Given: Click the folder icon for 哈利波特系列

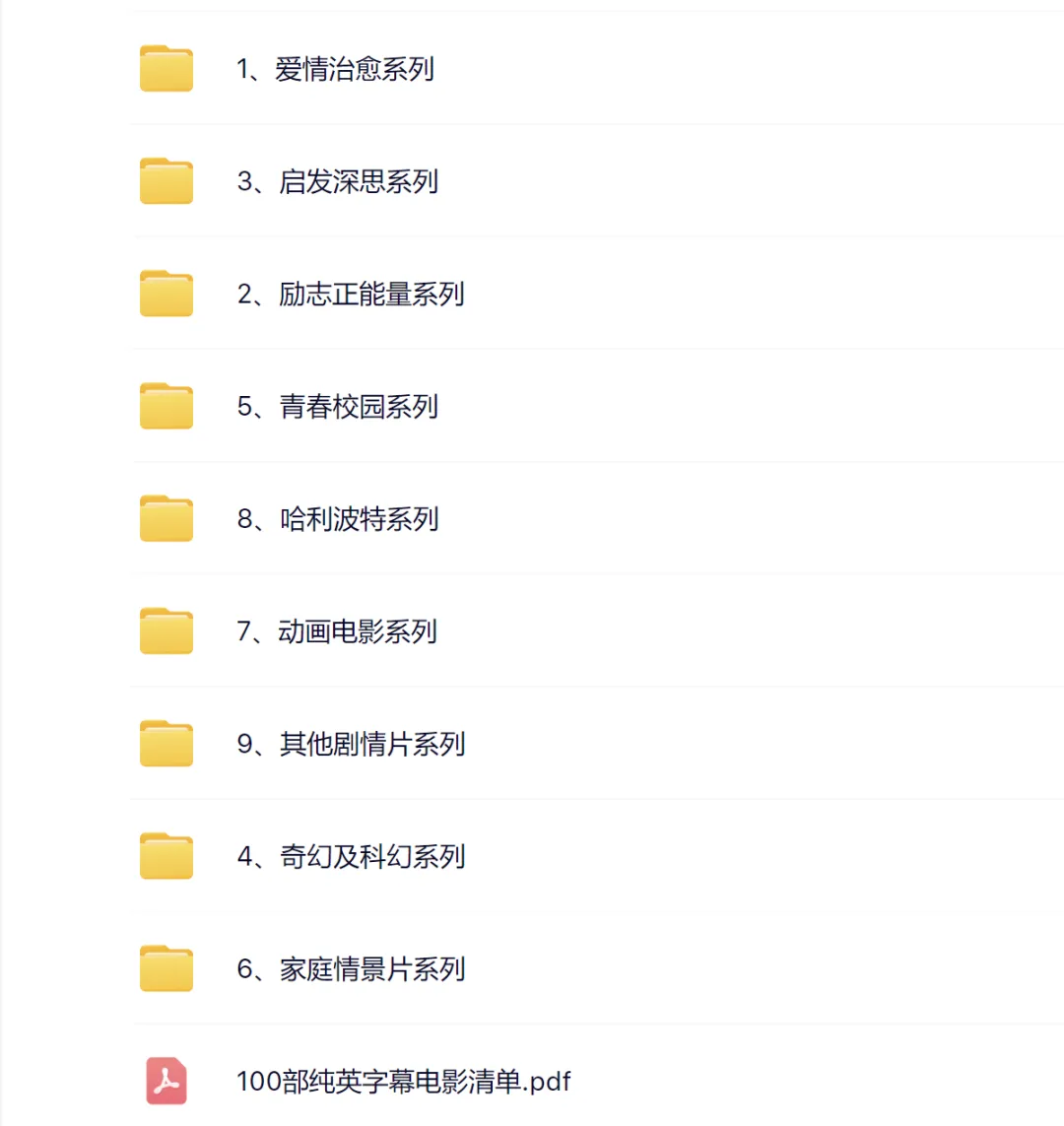Looking at the screenshot, I should [166, 519].
